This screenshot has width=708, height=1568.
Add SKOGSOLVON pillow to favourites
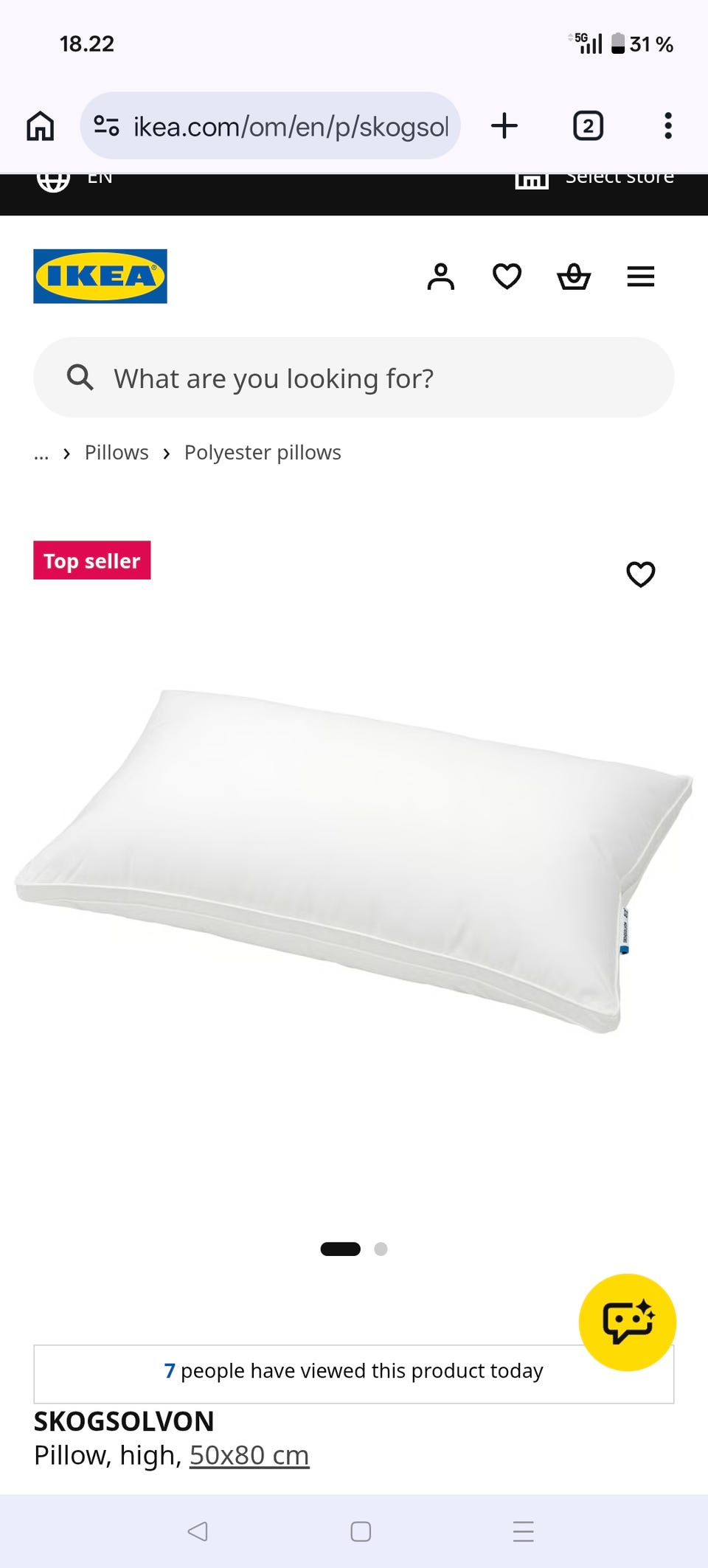641,574
